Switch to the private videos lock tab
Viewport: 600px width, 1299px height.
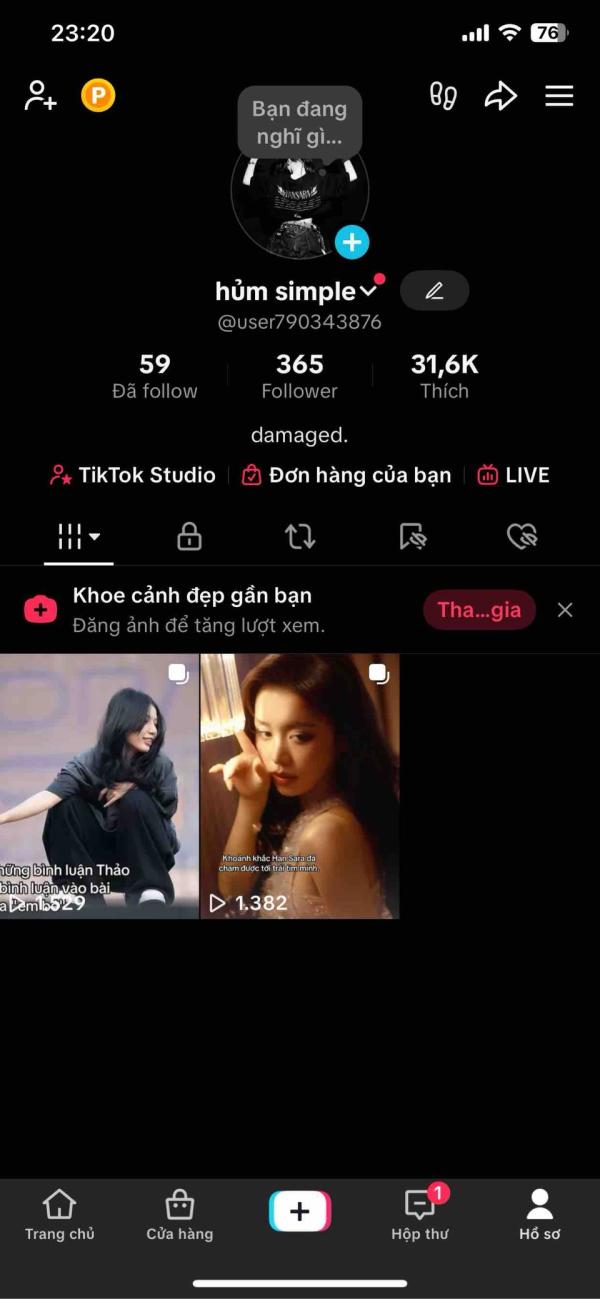[189, 537]
